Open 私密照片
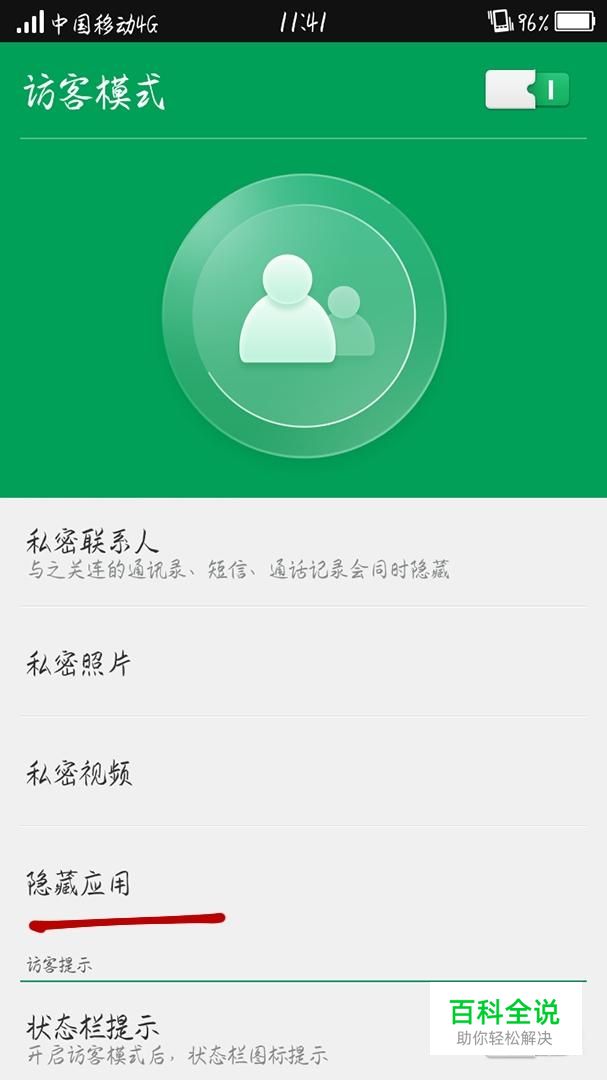Image resolution: width=607 pixels, height=1080 pixels. 303,662
